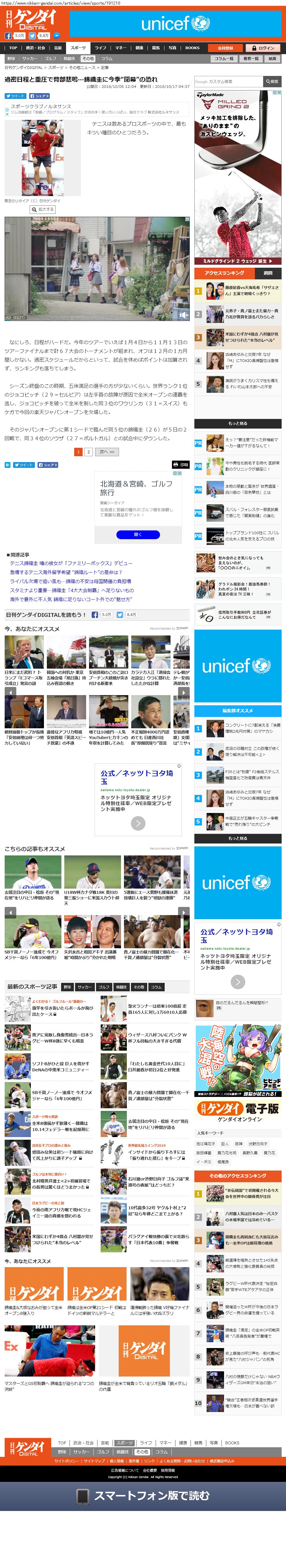Switch ranking to 週間 tab

[x=268, y=273]
